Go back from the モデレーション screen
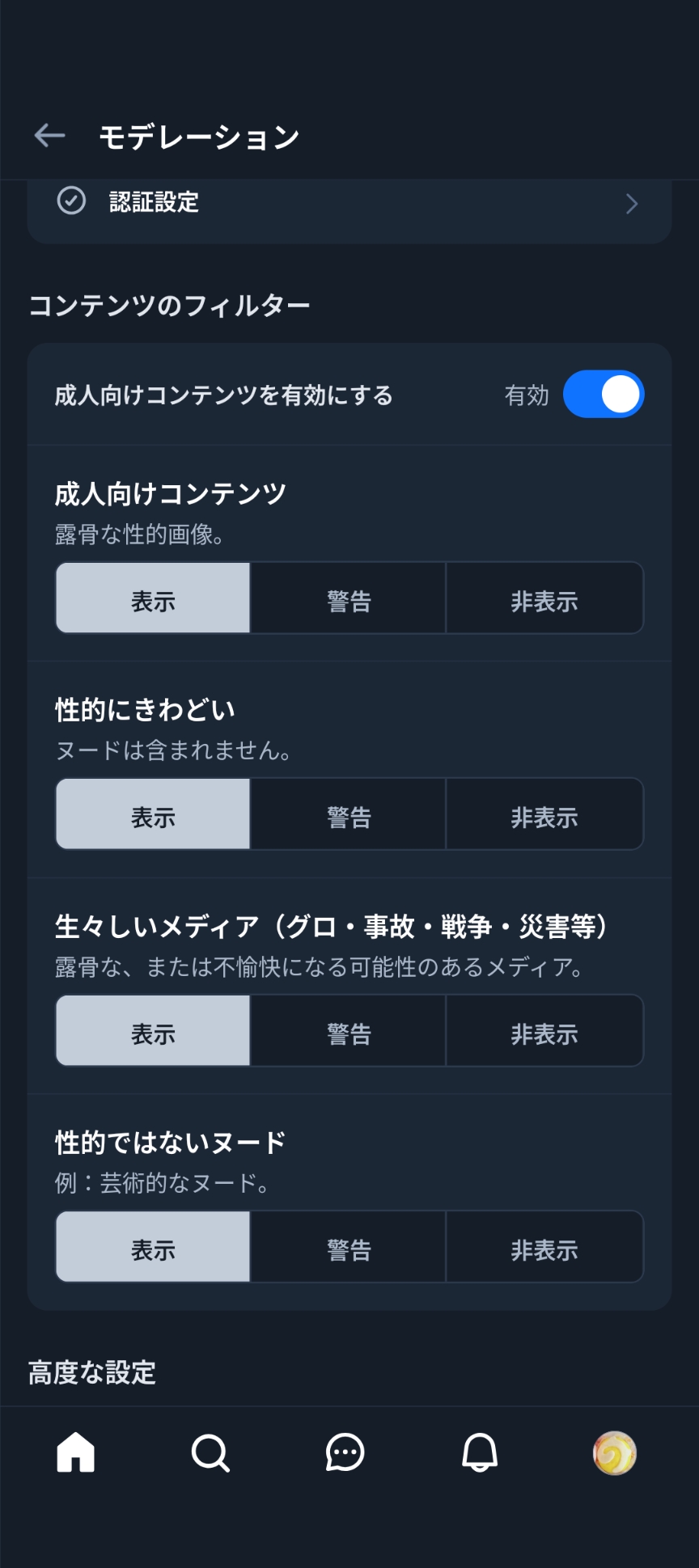The image size is (699, 1568). click(x=50, y=136)
